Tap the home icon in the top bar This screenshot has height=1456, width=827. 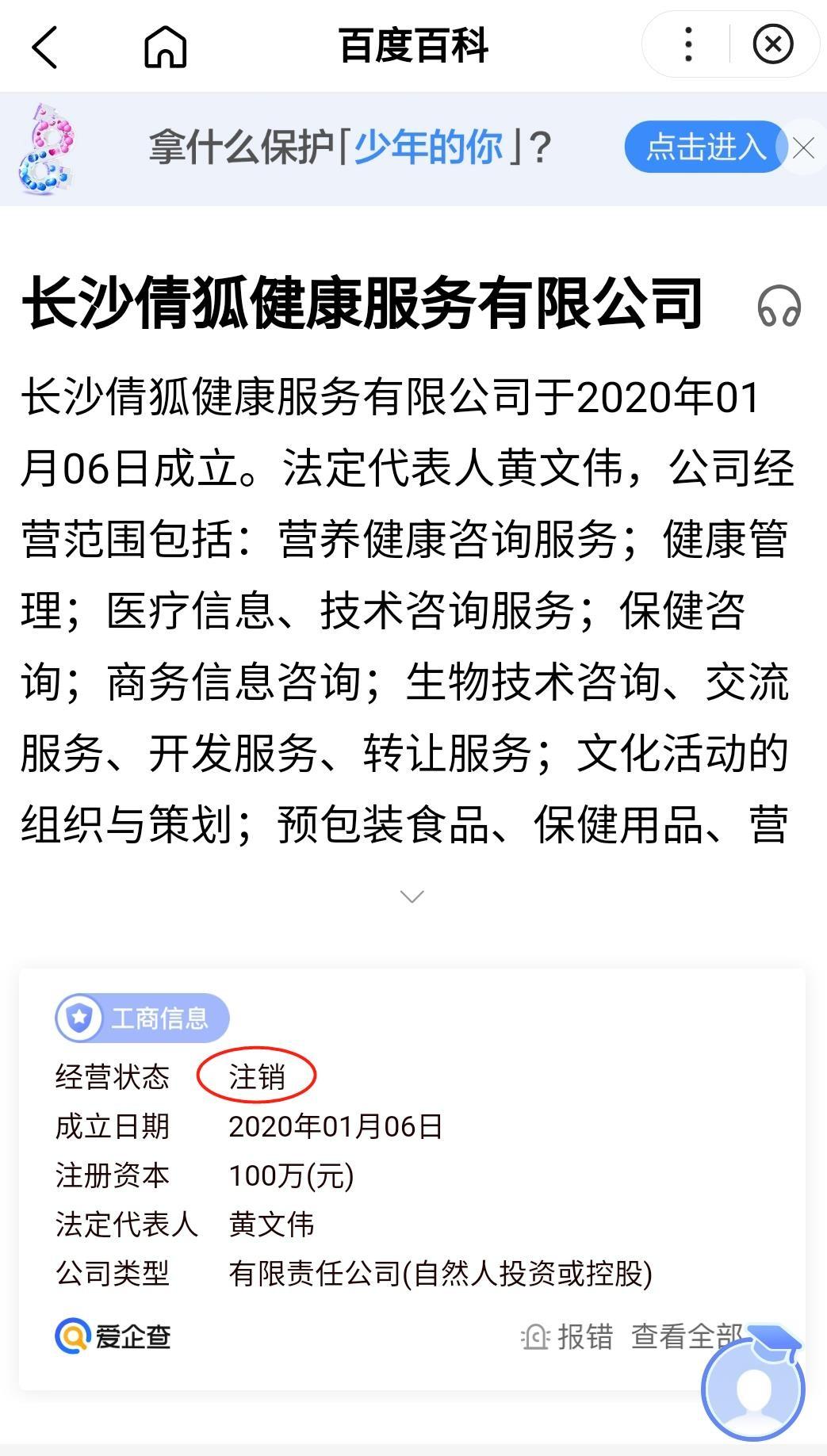(167, 48)
